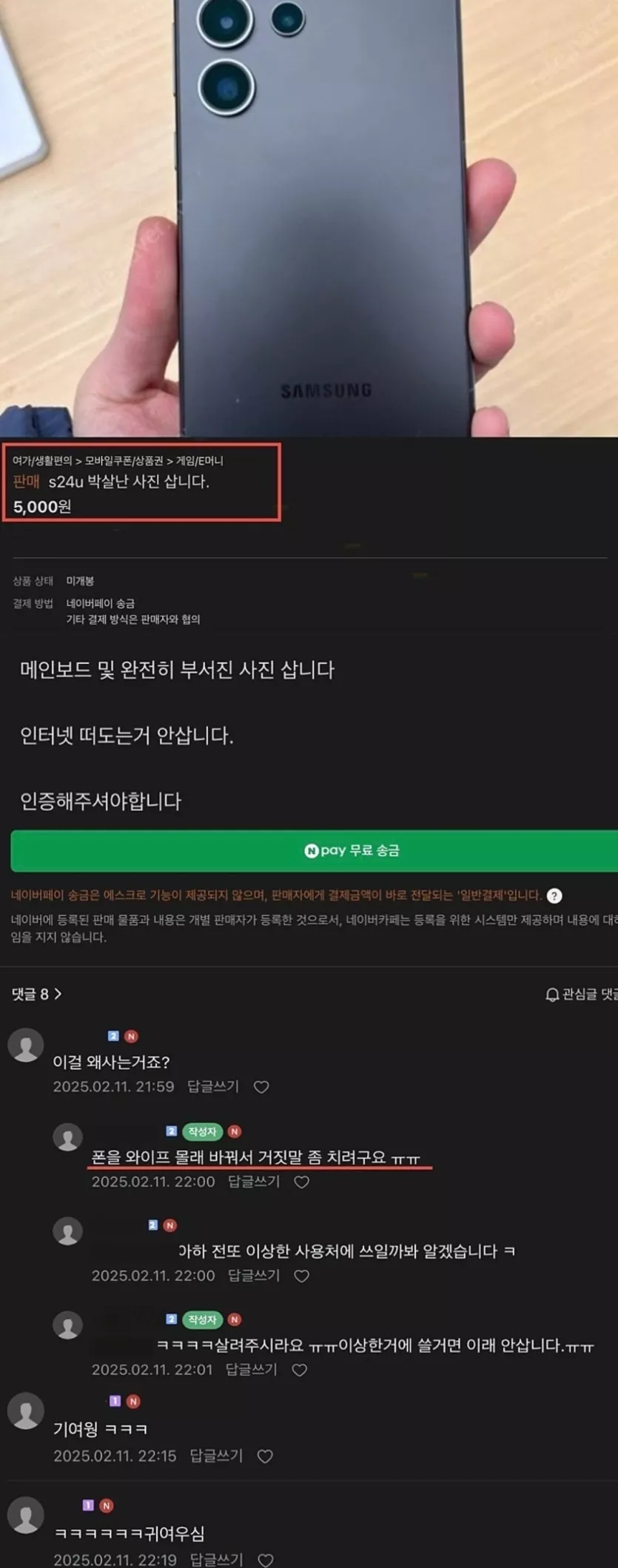
Task: Open the 댓글 8 comment list
Action: point(37,994)
